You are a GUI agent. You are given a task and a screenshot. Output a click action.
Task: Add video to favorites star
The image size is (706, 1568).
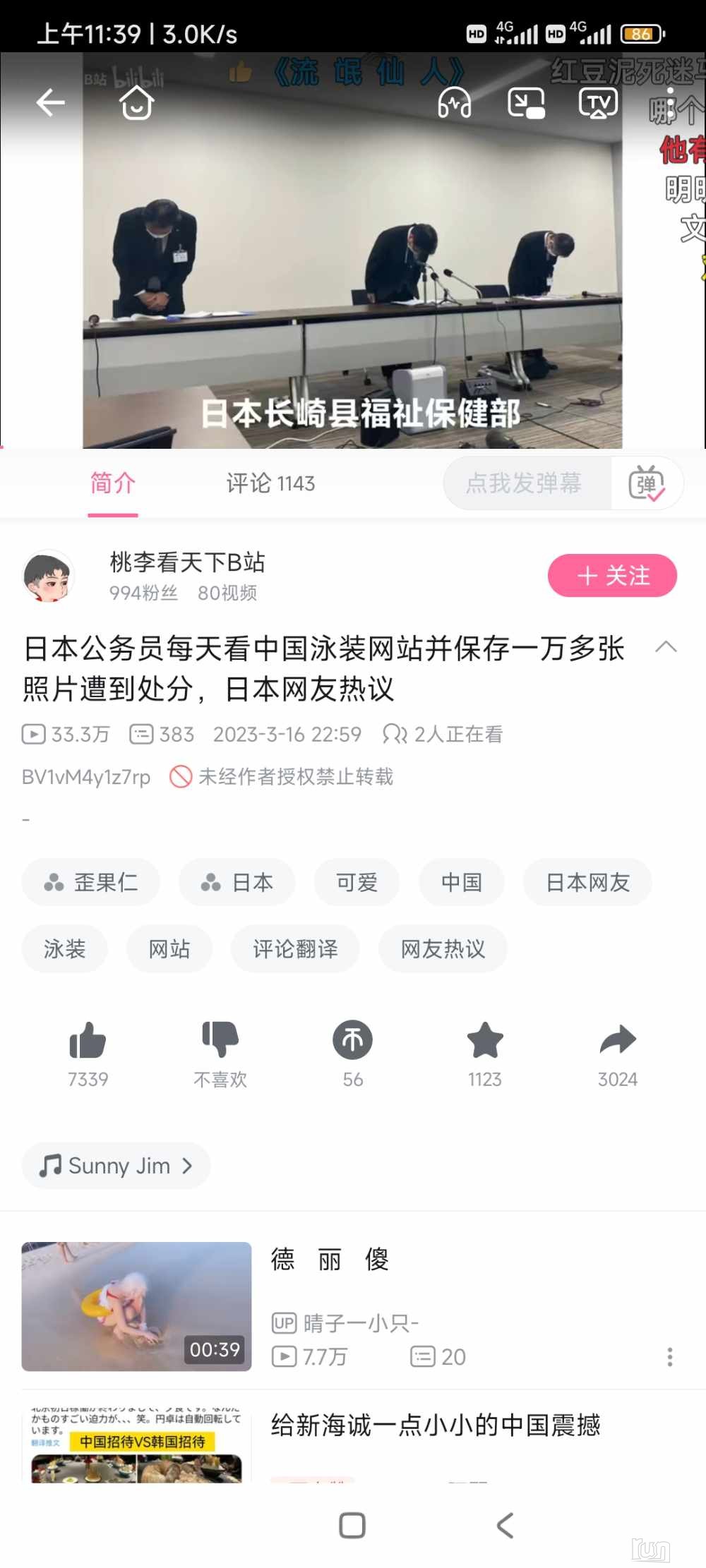pyautogui.click(x=485, y=1041)
